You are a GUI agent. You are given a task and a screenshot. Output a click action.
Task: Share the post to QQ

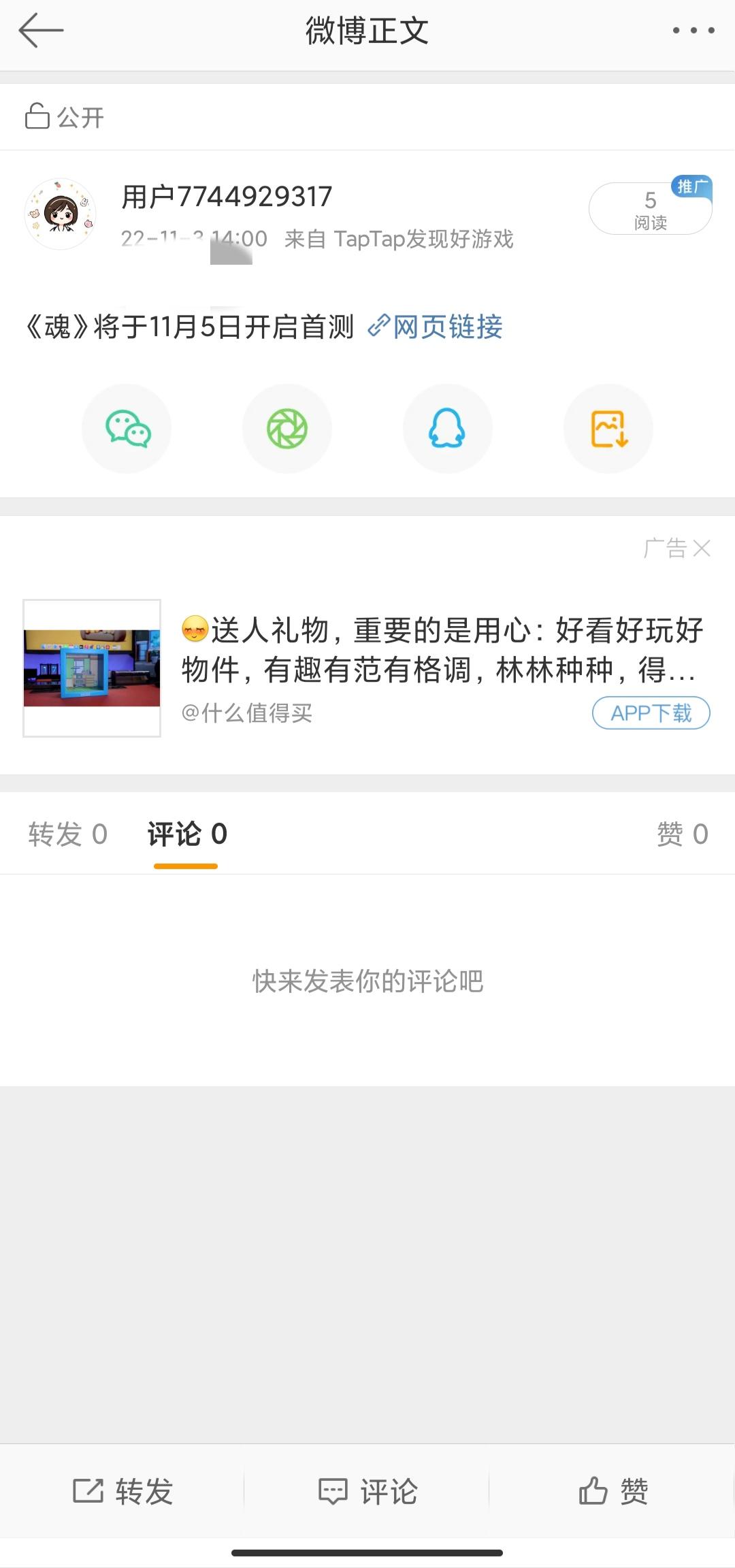[x=447, y=429]
